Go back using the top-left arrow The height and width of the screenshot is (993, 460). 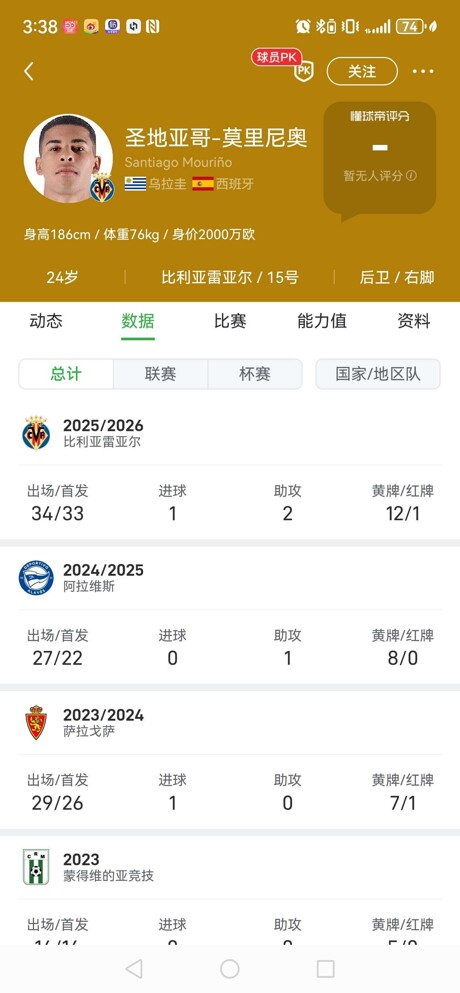click(x=29, y=71)
